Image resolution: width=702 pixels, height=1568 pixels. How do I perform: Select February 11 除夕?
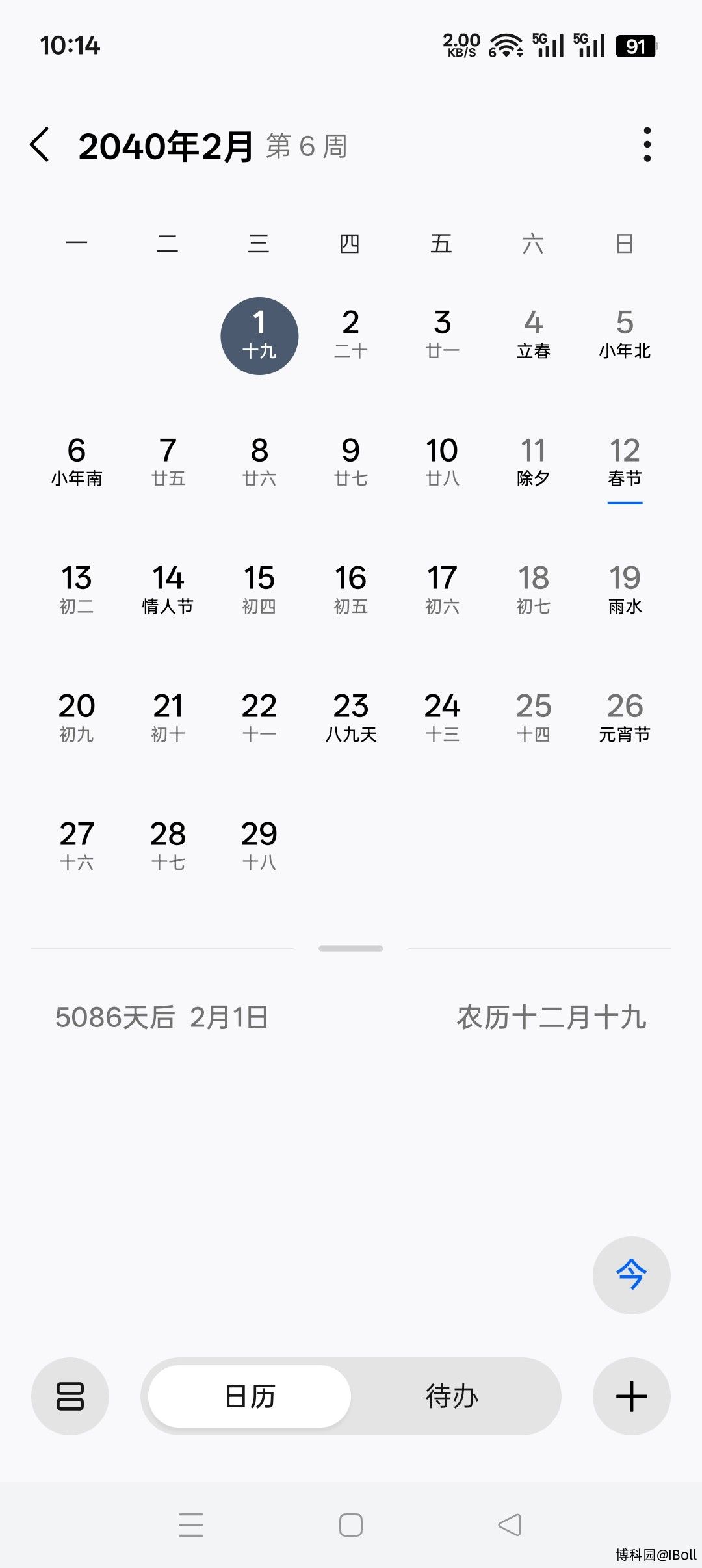click(534, 462)
